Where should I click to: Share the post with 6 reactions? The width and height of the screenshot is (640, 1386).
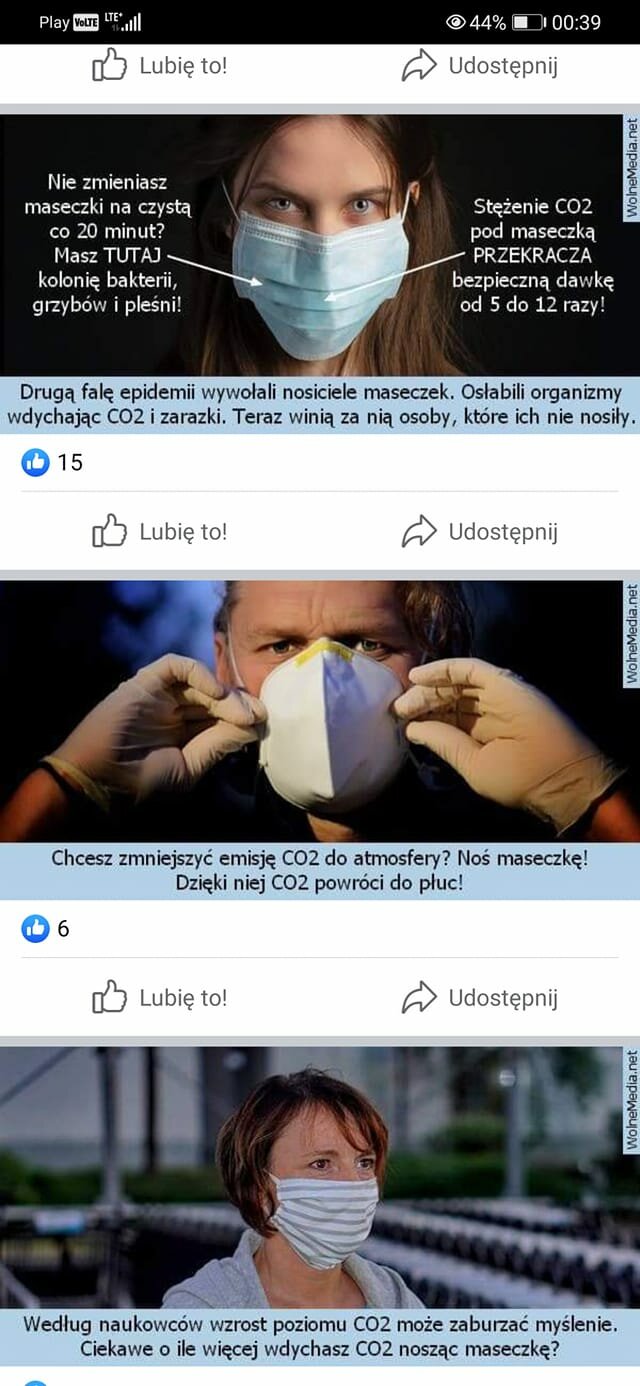point(480,998)
